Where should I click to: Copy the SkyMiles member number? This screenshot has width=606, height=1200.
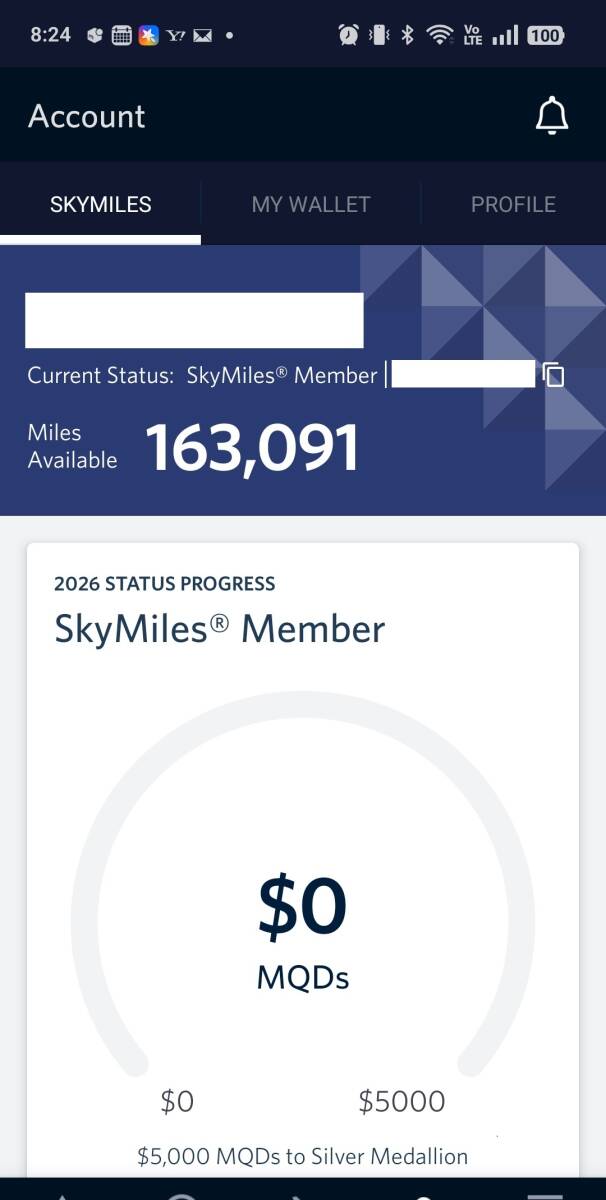pos(553,375)
